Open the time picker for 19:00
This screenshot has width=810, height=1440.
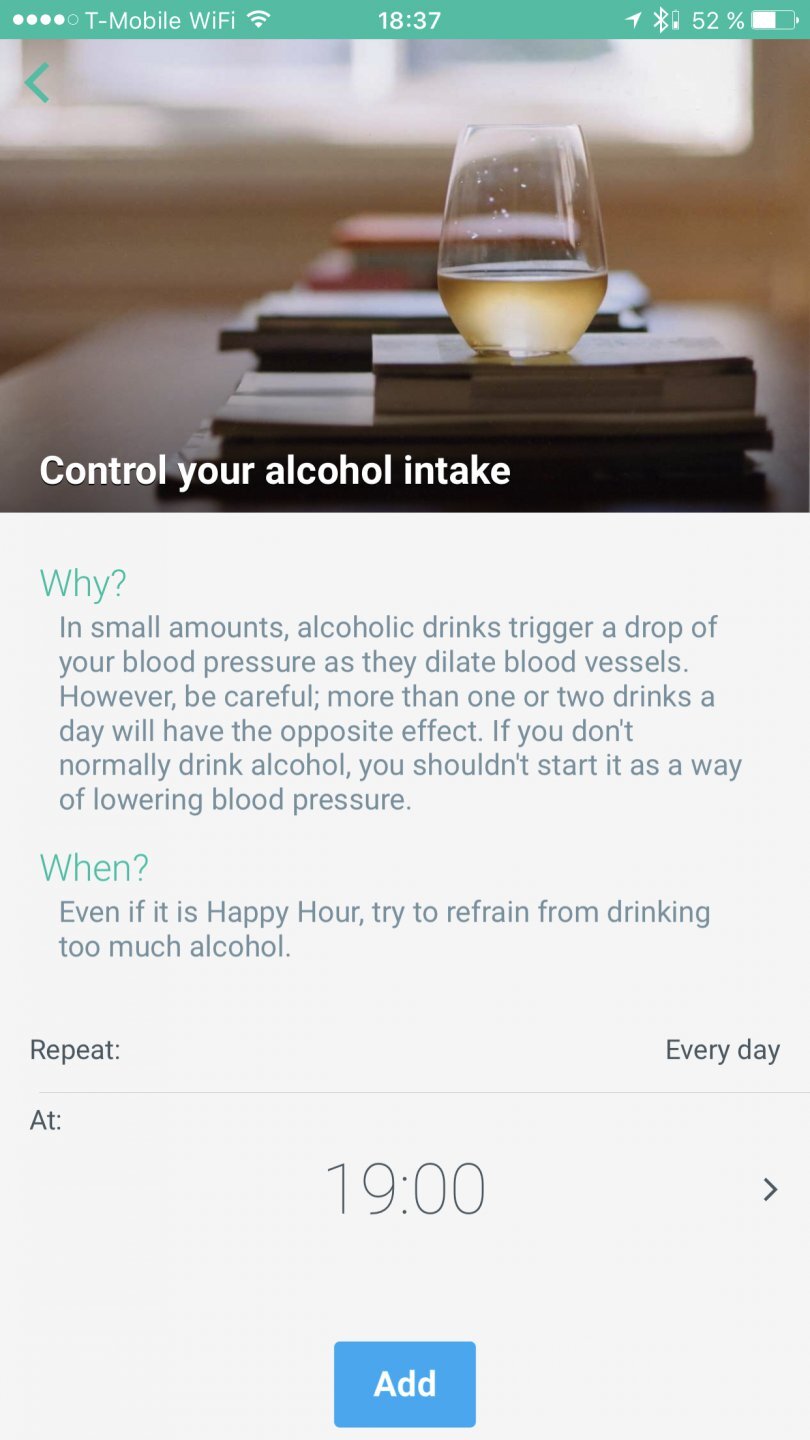pyautogui.click(x=405, y=1189)
